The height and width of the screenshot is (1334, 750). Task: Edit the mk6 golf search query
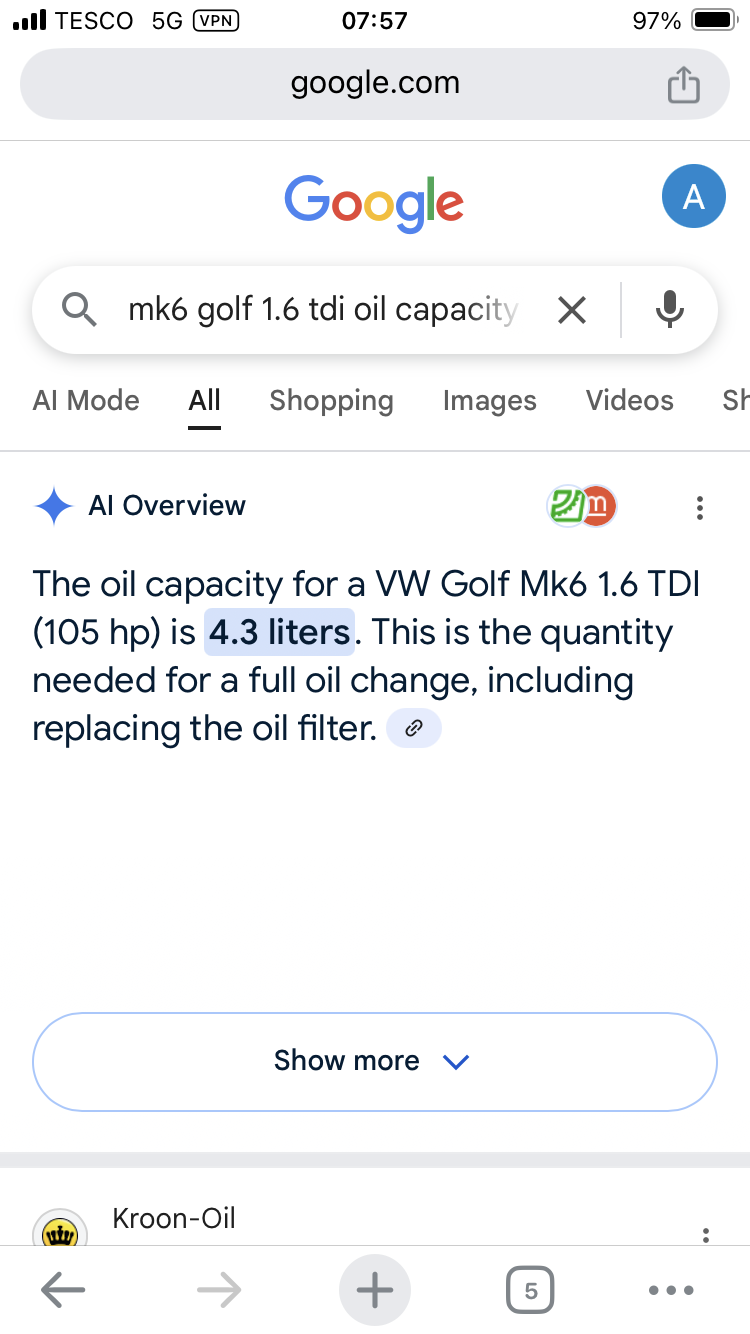pos(323,310)
